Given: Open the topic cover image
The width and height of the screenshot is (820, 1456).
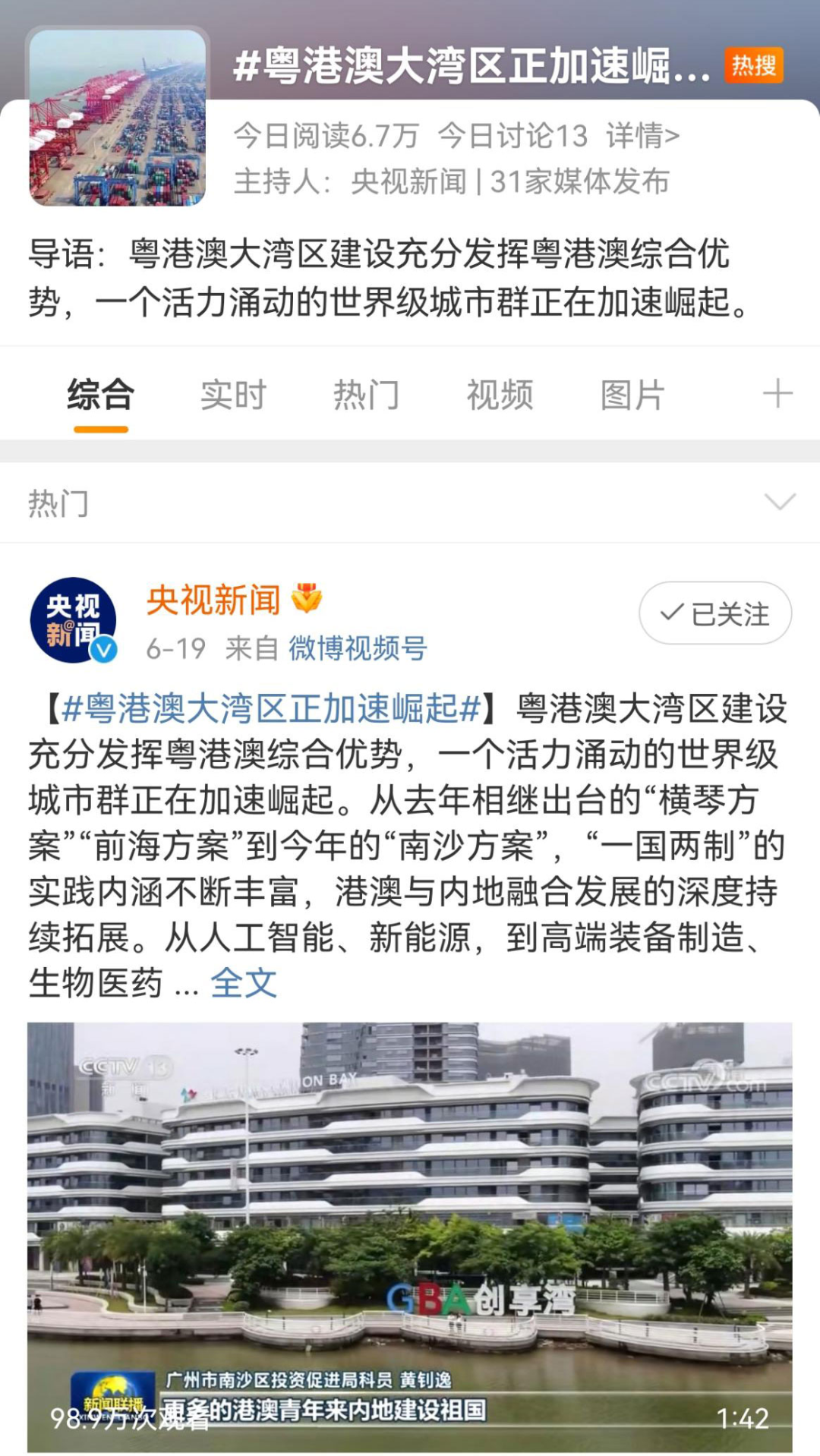Looking at the screenshot, I should [x=118, y=118].
